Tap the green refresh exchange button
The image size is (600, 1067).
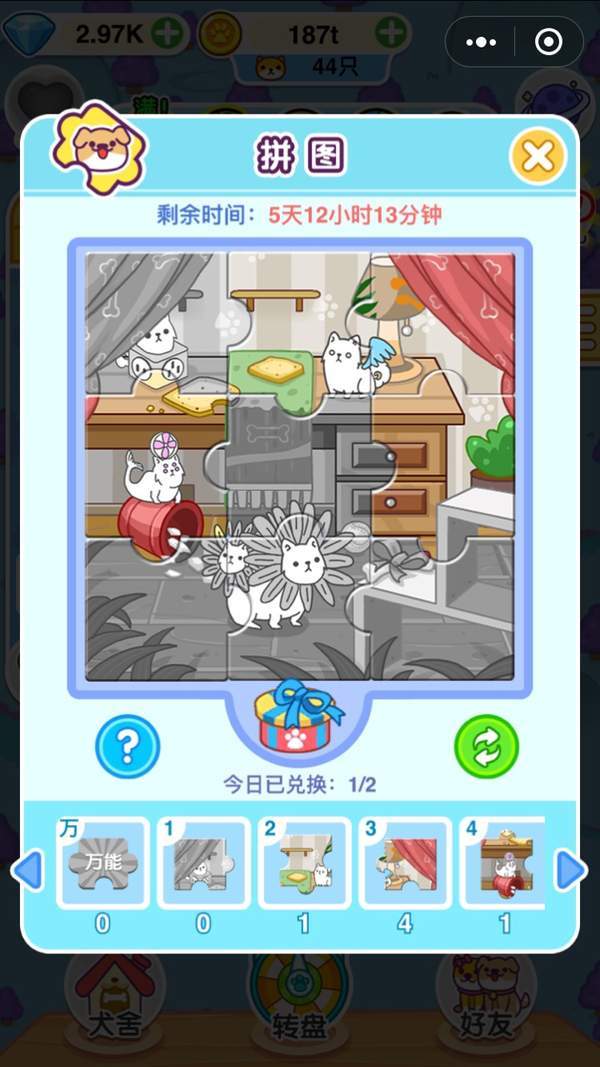(x=486, y=745)
